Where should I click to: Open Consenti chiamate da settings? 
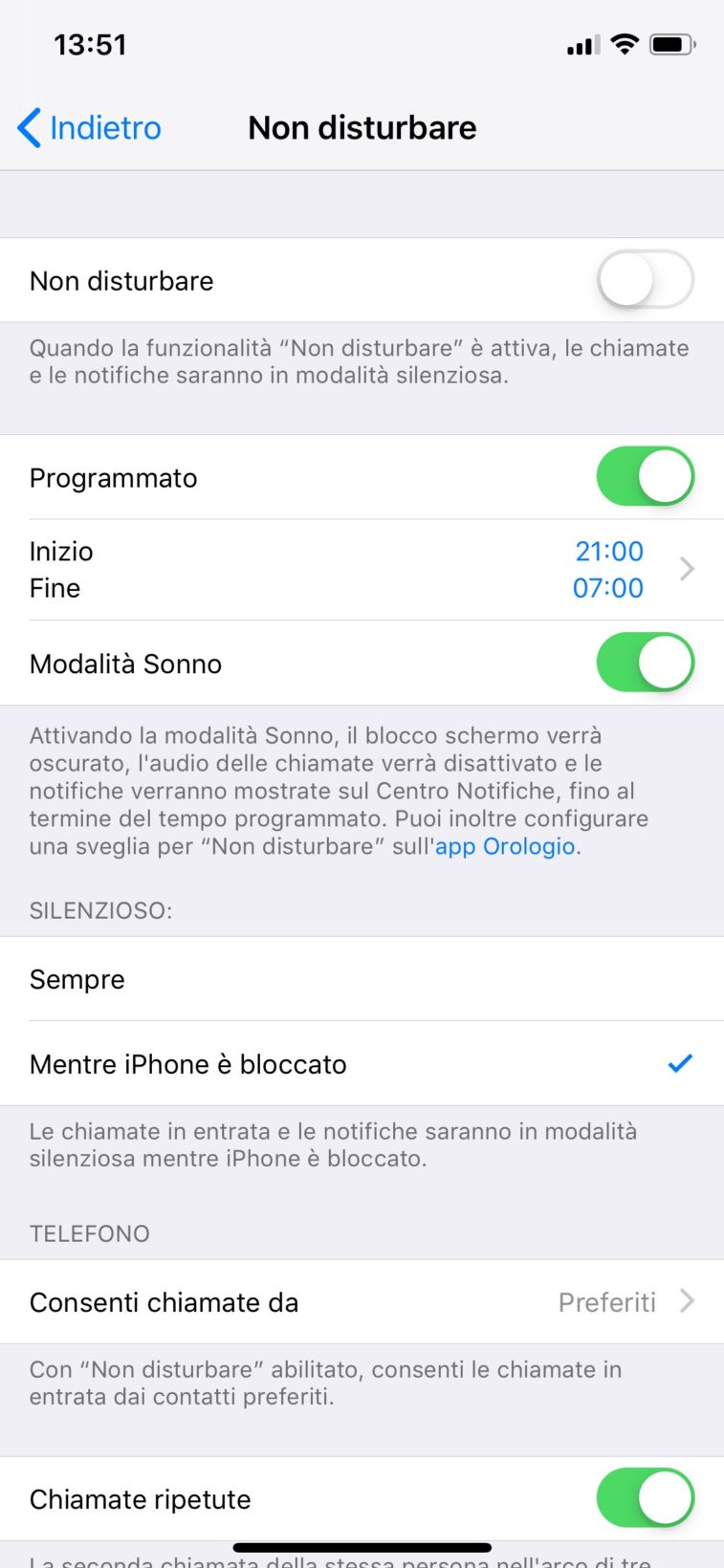362,1301
